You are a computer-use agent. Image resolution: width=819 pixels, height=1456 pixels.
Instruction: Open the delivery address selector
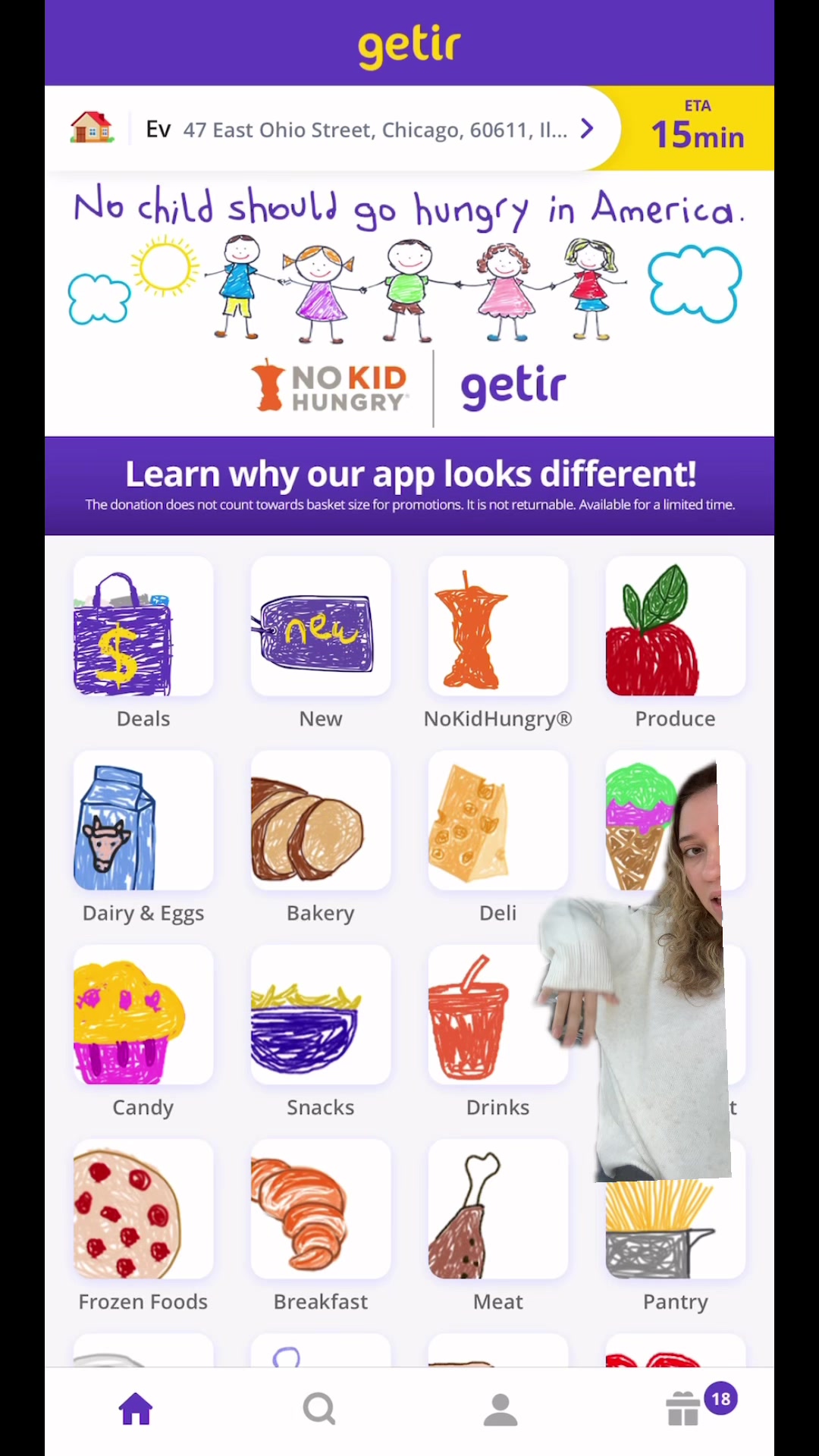click(332, 129)
